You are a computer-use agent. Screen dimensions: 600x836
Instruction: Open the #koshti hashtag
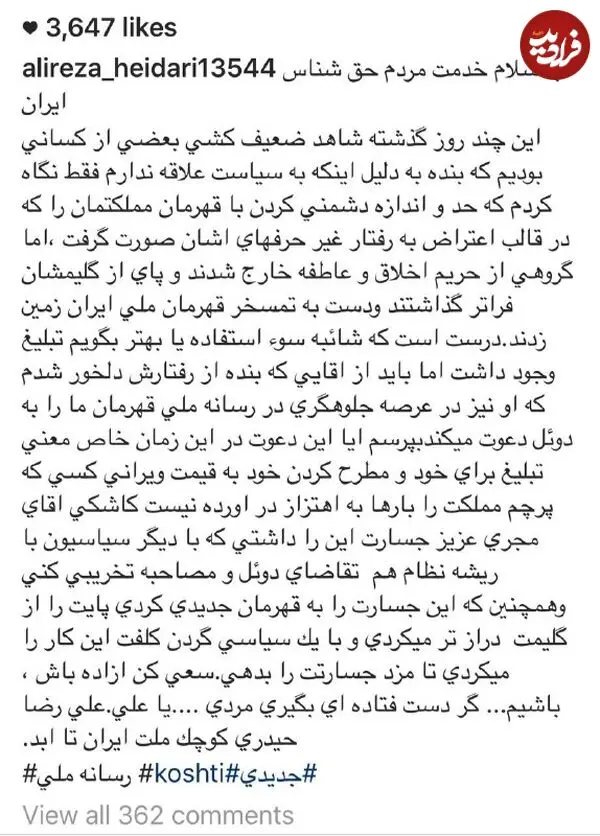point(181,772)
